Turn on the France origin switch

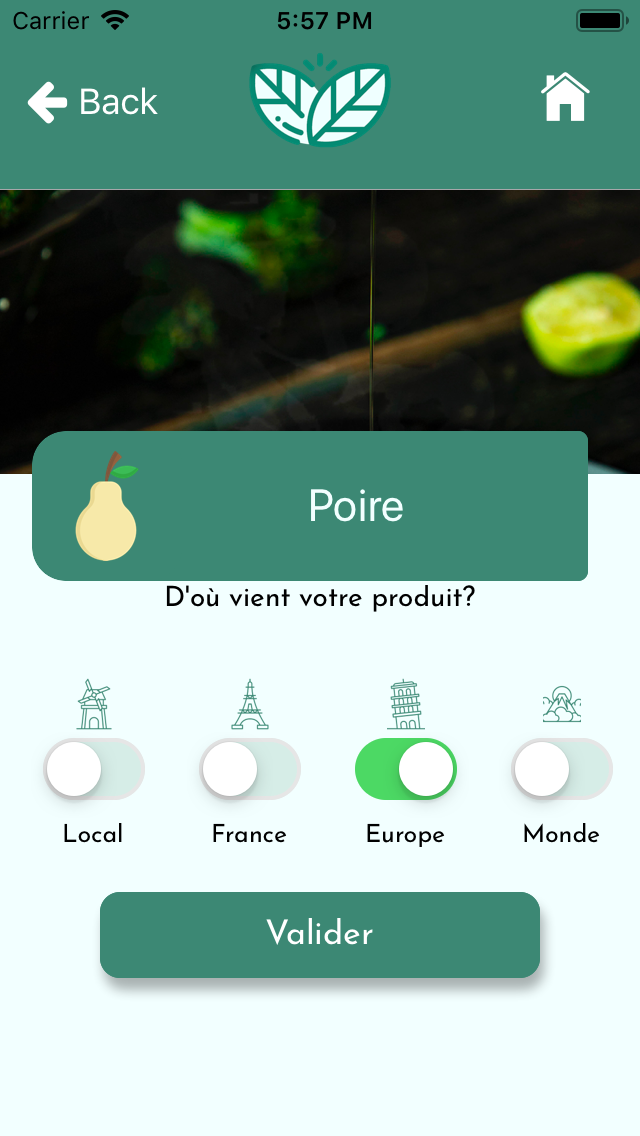point(250,770)
